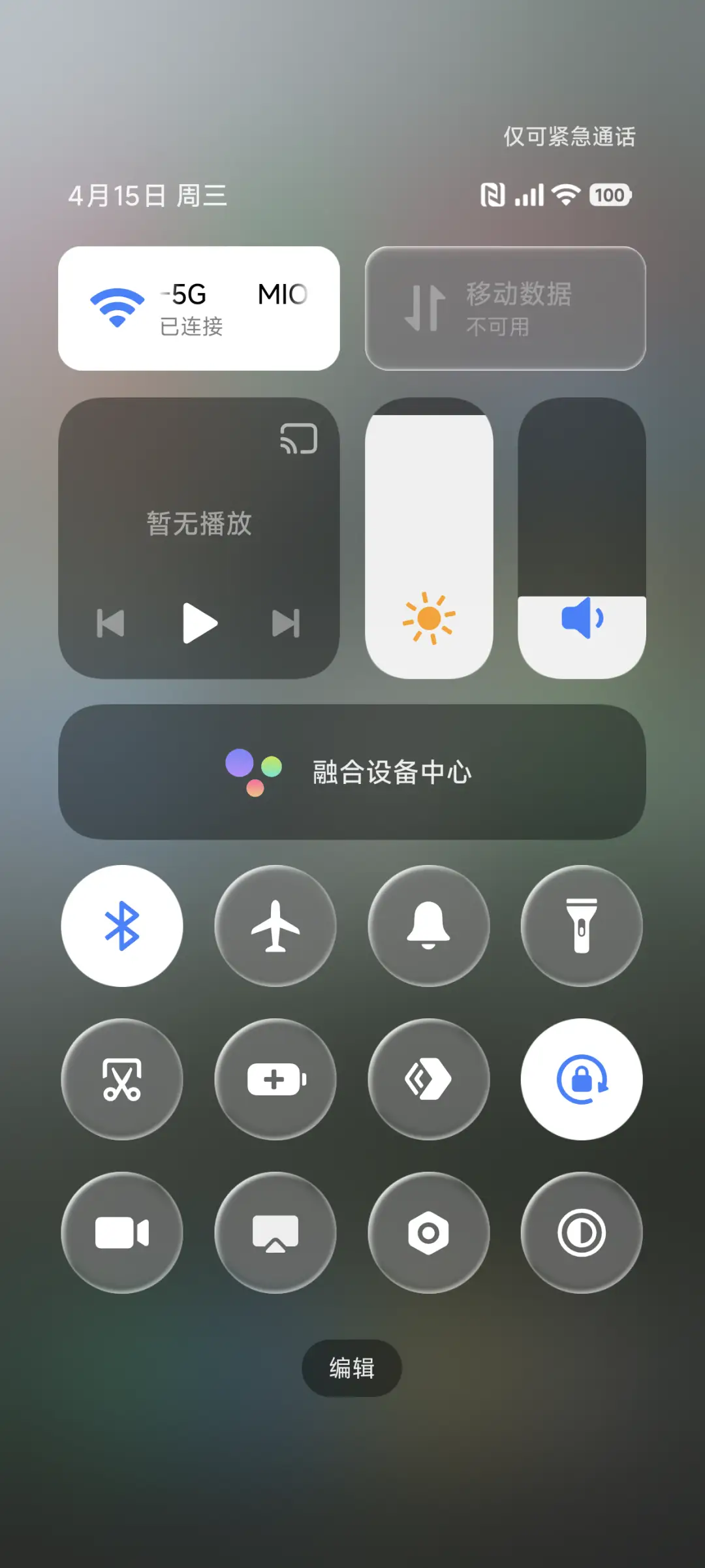705x1568 pixels.
Task: Take a screenshot using the scissors icon
Action: (122, 1079)
